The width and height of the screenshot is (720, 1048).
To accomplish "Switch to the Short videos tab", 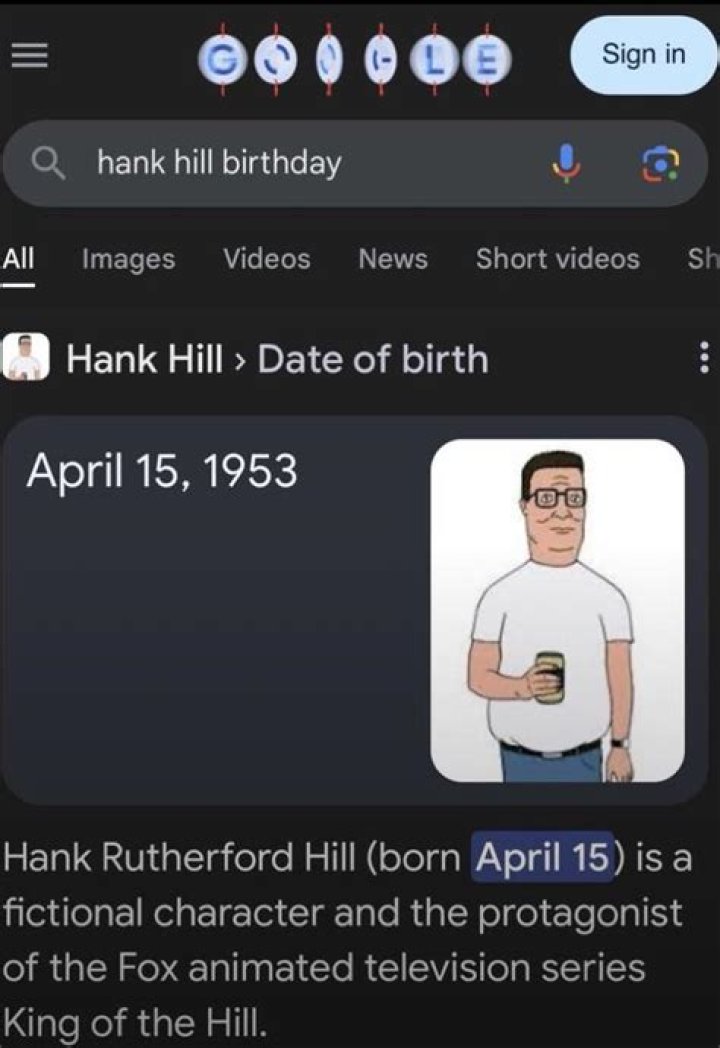I will click(557, 259).
